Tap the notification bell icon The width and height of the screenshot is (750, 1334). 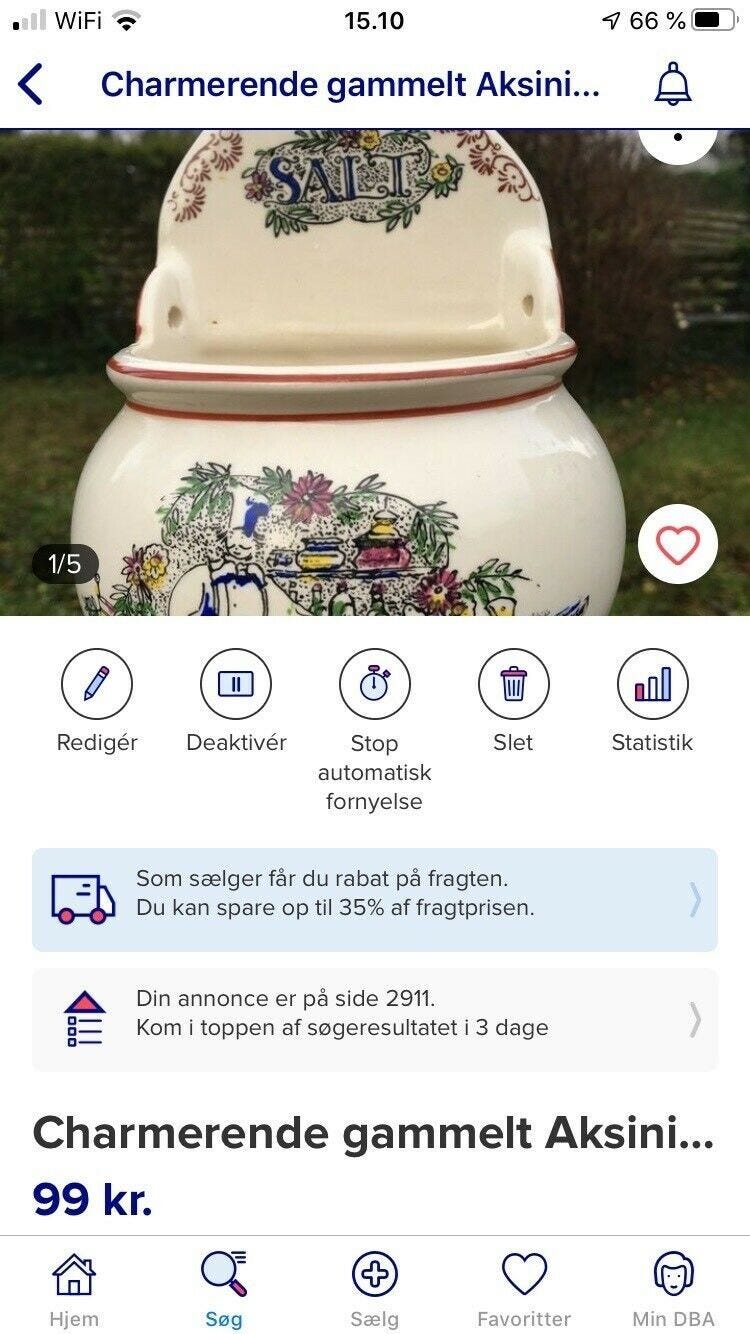click(x=672, y=85)
